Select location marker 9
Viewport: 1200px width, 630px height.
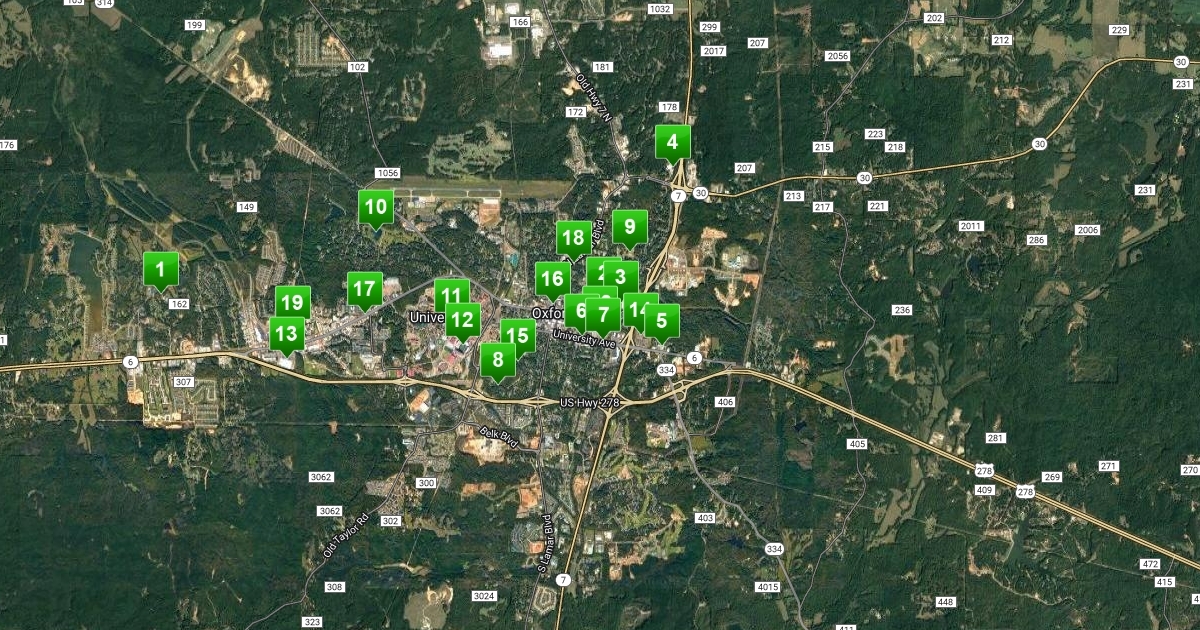click(x=630, y=227)
